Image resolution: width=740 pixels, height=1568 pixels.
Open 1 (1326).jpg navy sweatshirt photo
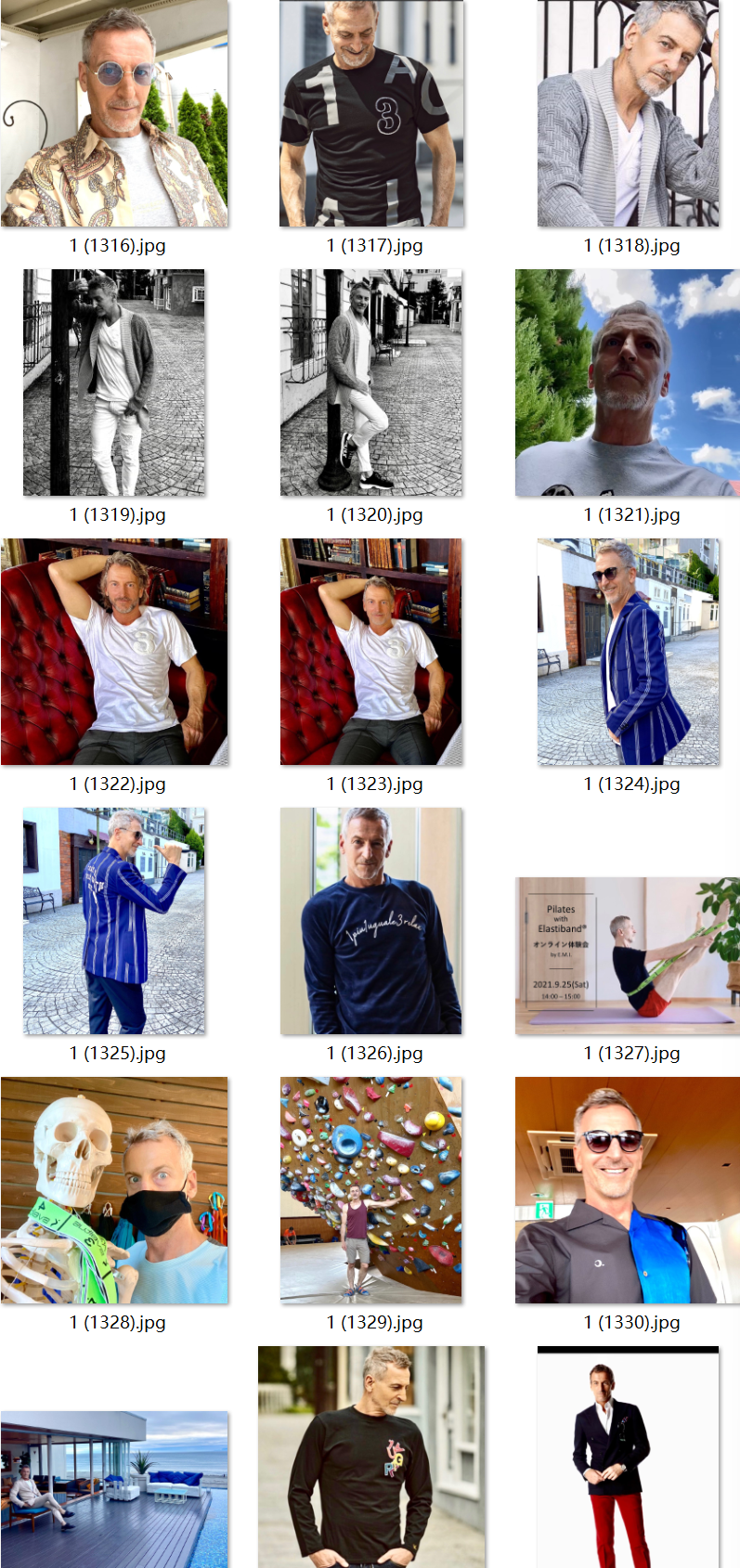click(x=370, y=921)
